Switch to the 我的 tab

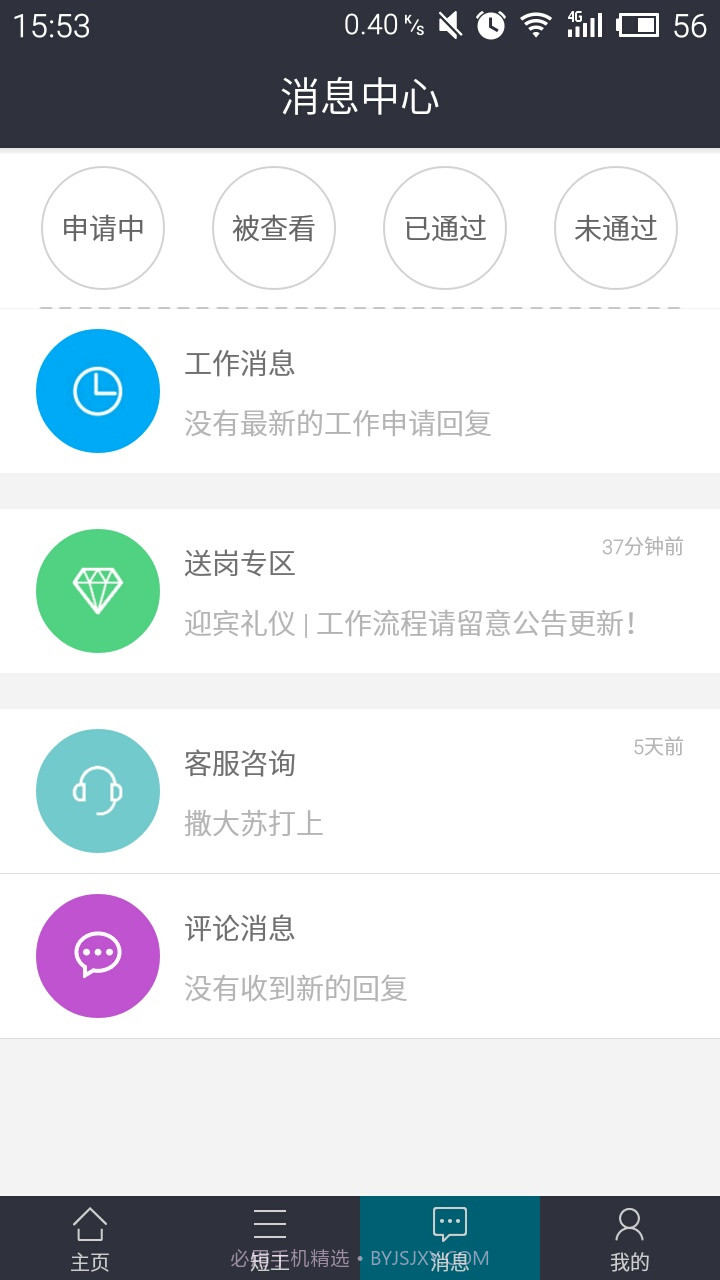pos(629,1237)
